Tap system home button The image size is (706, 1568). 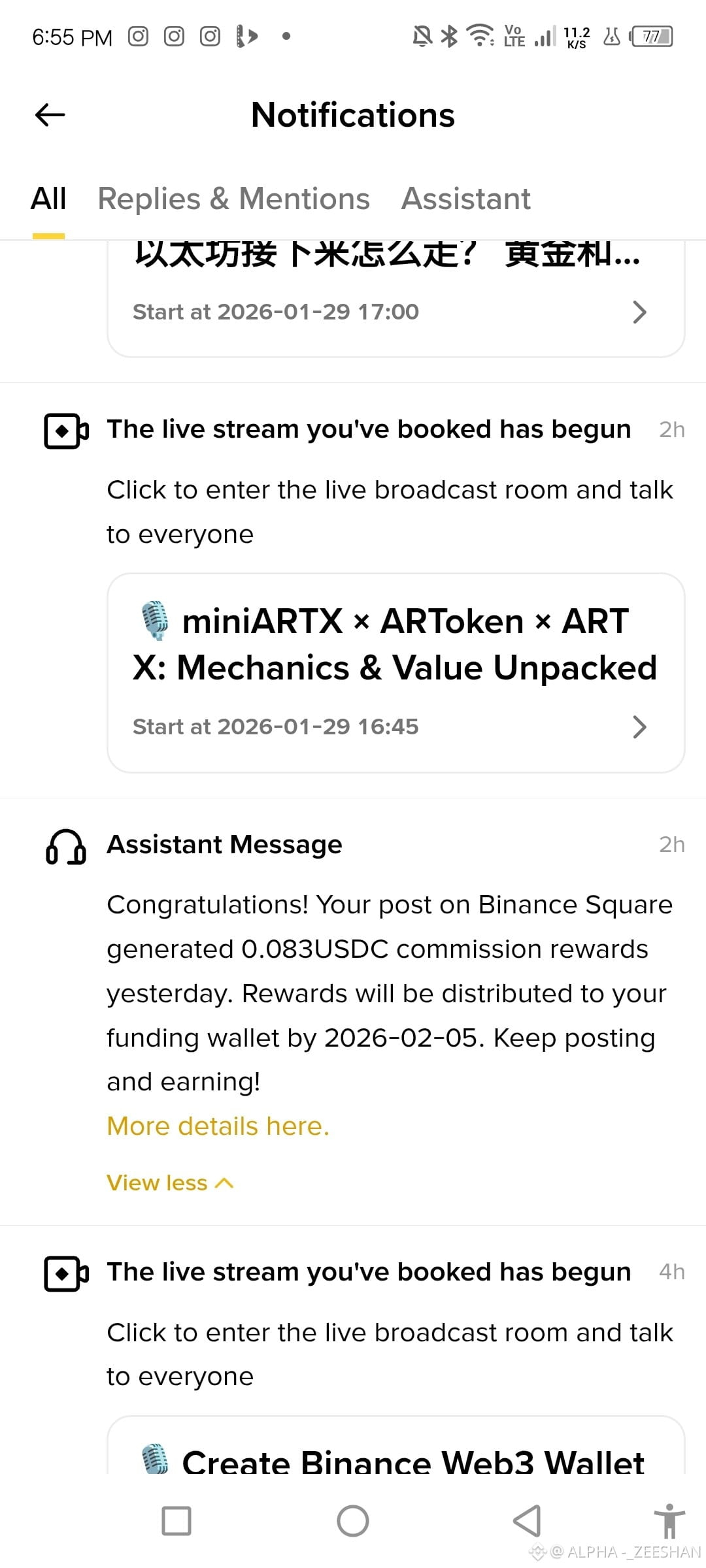pyautogui.click(x=353, y=1521)
